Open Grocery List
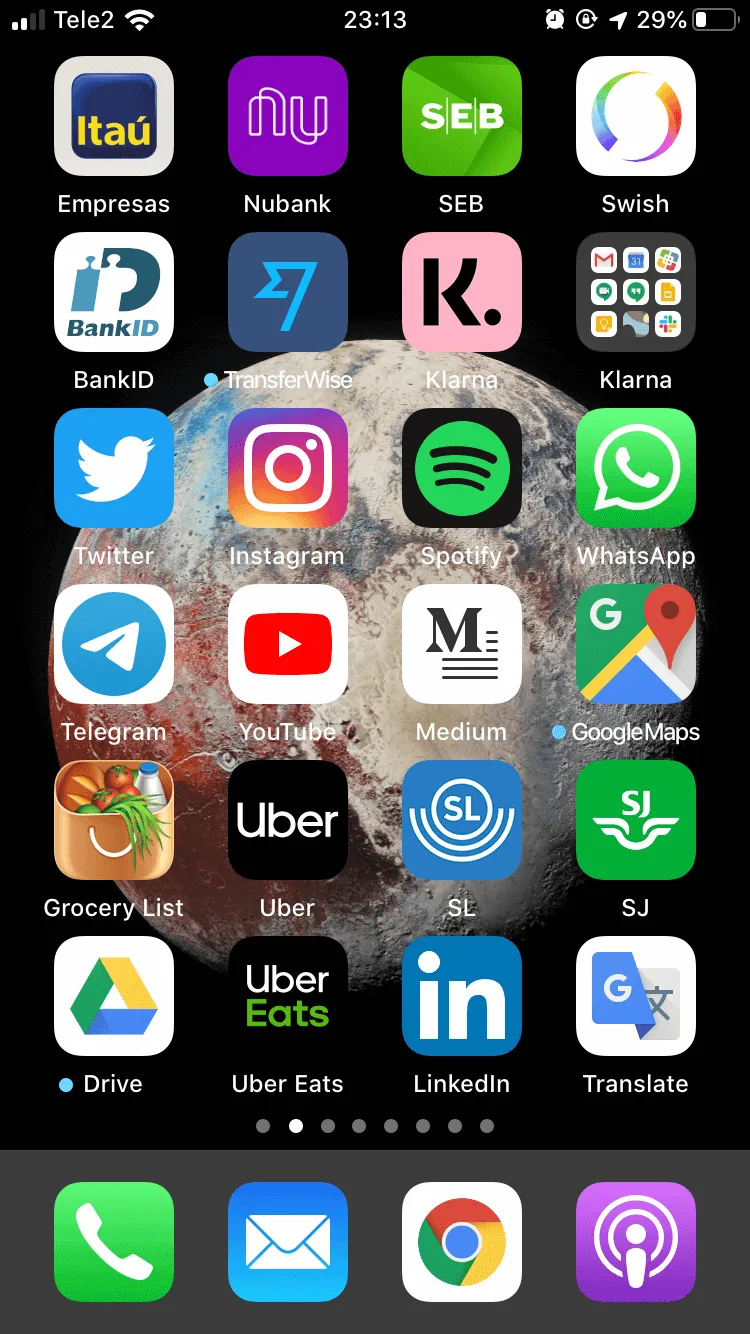Image resolution: width=750 pixels, height=1334 pixels. click(114, 820)
